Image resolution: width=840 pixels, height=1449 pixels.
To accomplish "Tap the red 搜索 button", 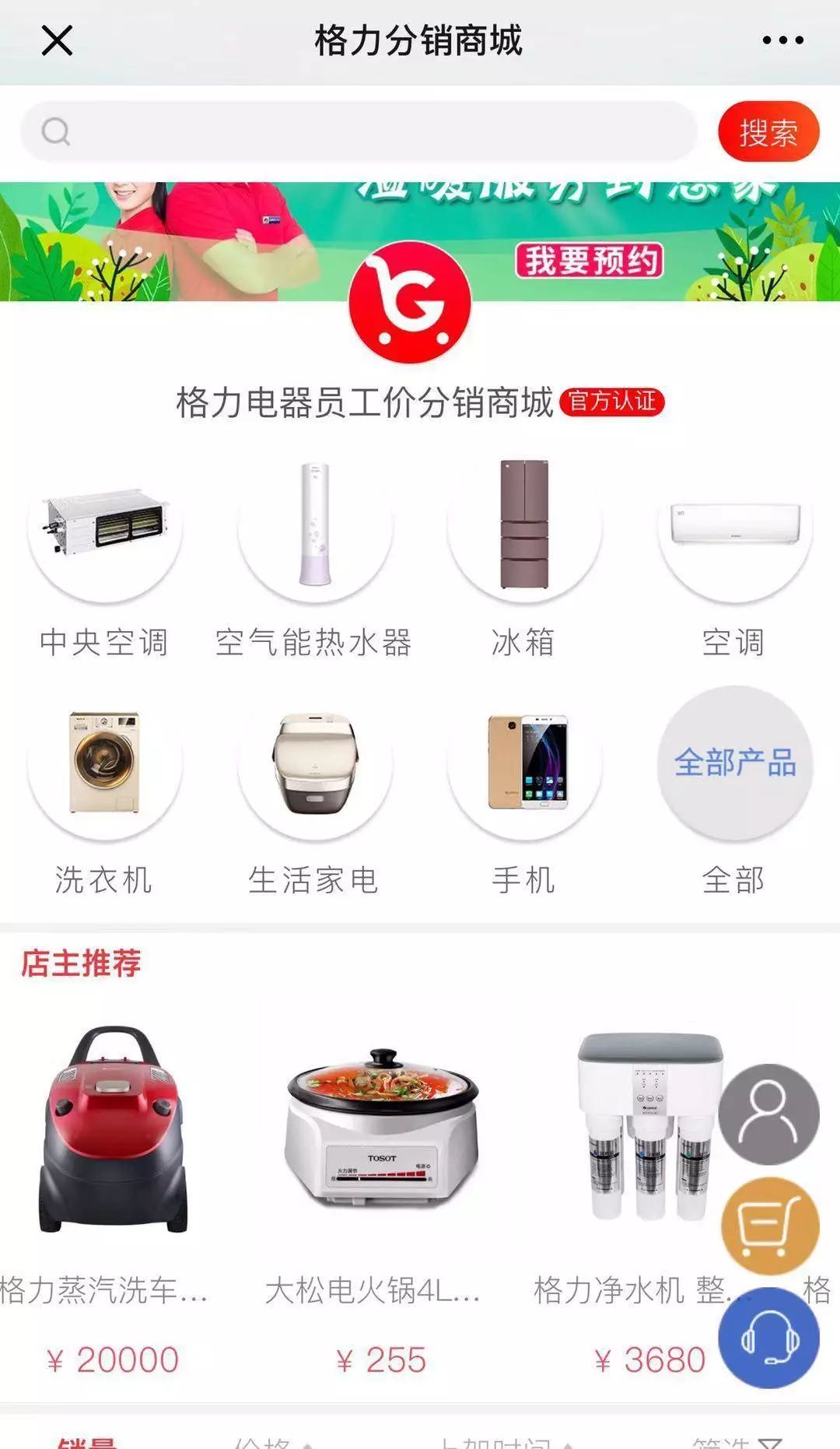I will coord(768,132).
